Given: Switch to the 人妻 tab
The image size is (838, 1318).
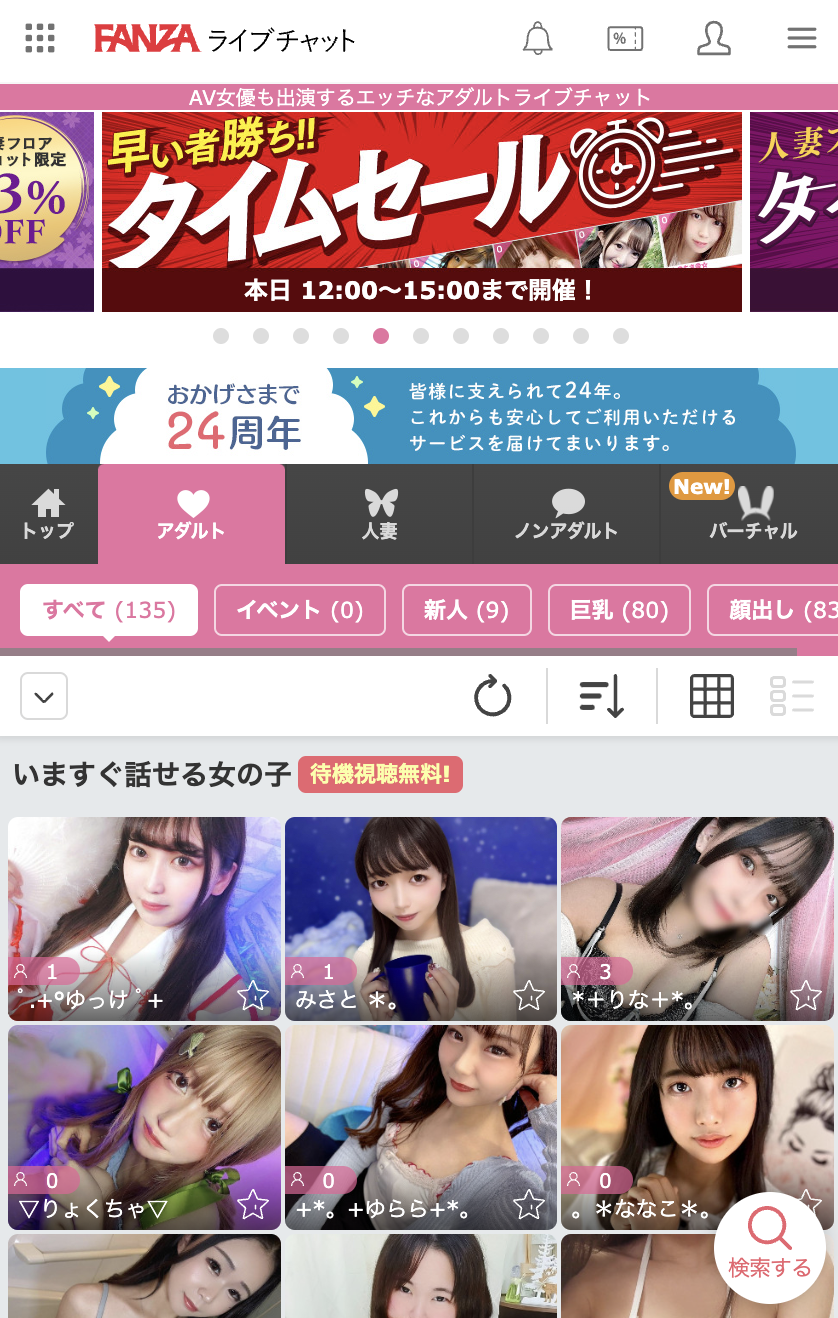Looking at the screenshot, I should [379, 515].
